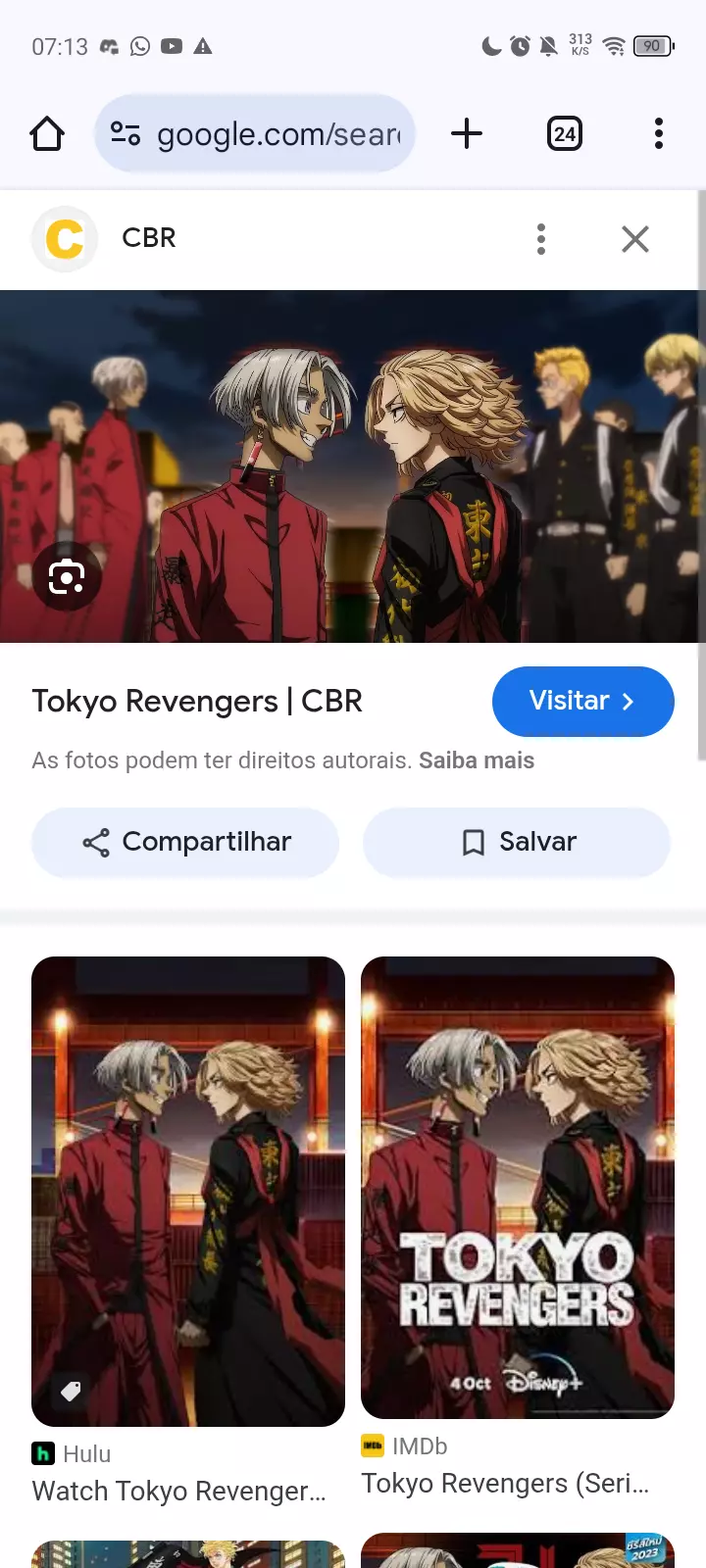706x1568 pixels.
Task: Close the CBR image preview
Action: click(635, 238)
